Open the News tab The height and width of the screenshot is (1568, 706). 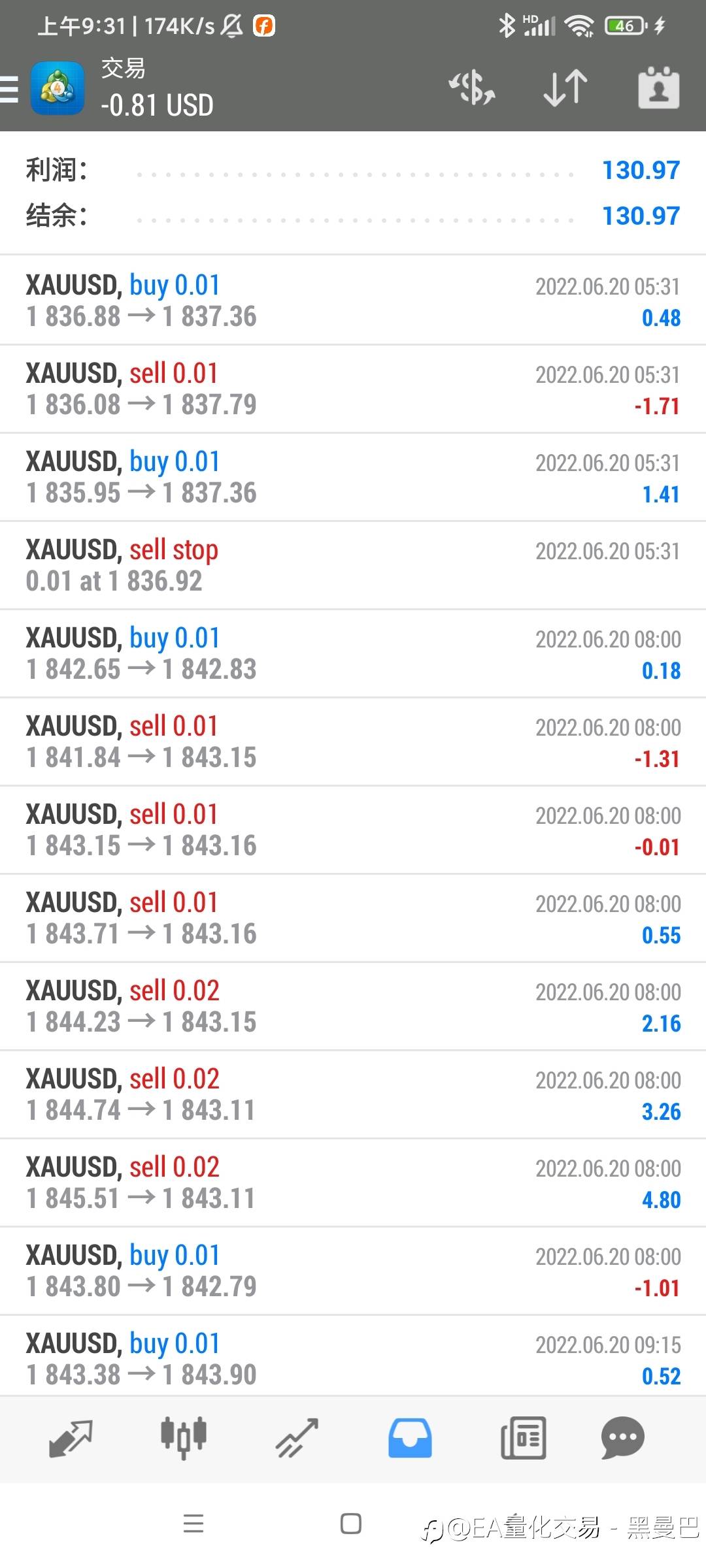(x=523, y=1438)
